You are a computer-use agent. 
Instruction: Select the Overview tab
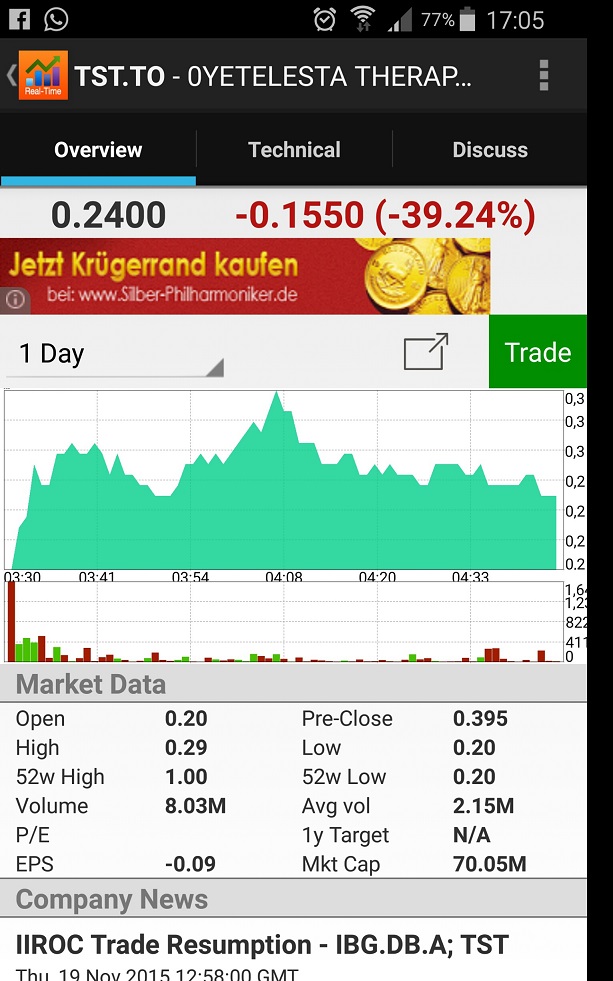pos(98,150)
